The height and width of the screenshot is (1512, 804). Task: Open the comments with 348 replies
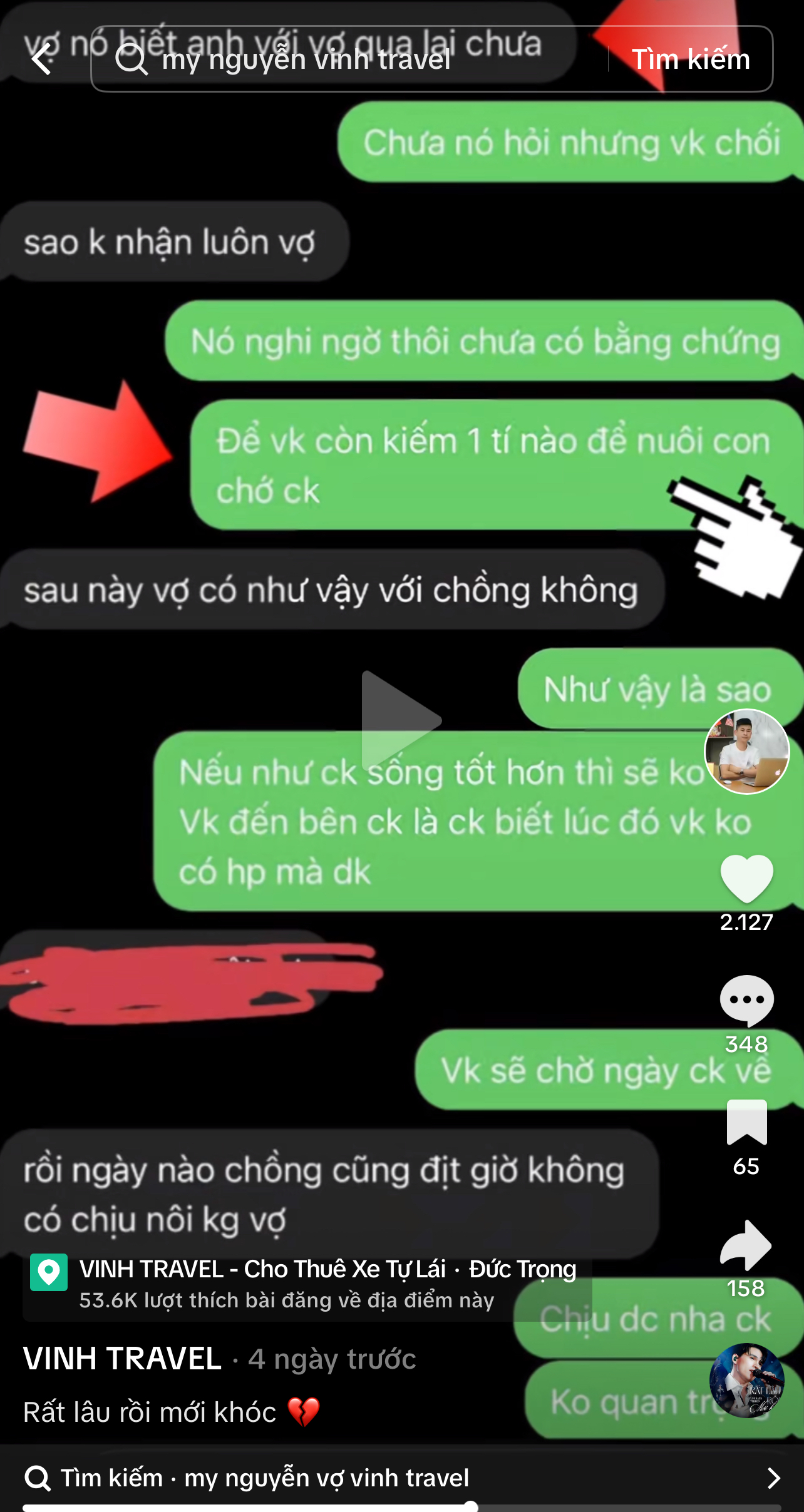click(x=746, y=1000)
